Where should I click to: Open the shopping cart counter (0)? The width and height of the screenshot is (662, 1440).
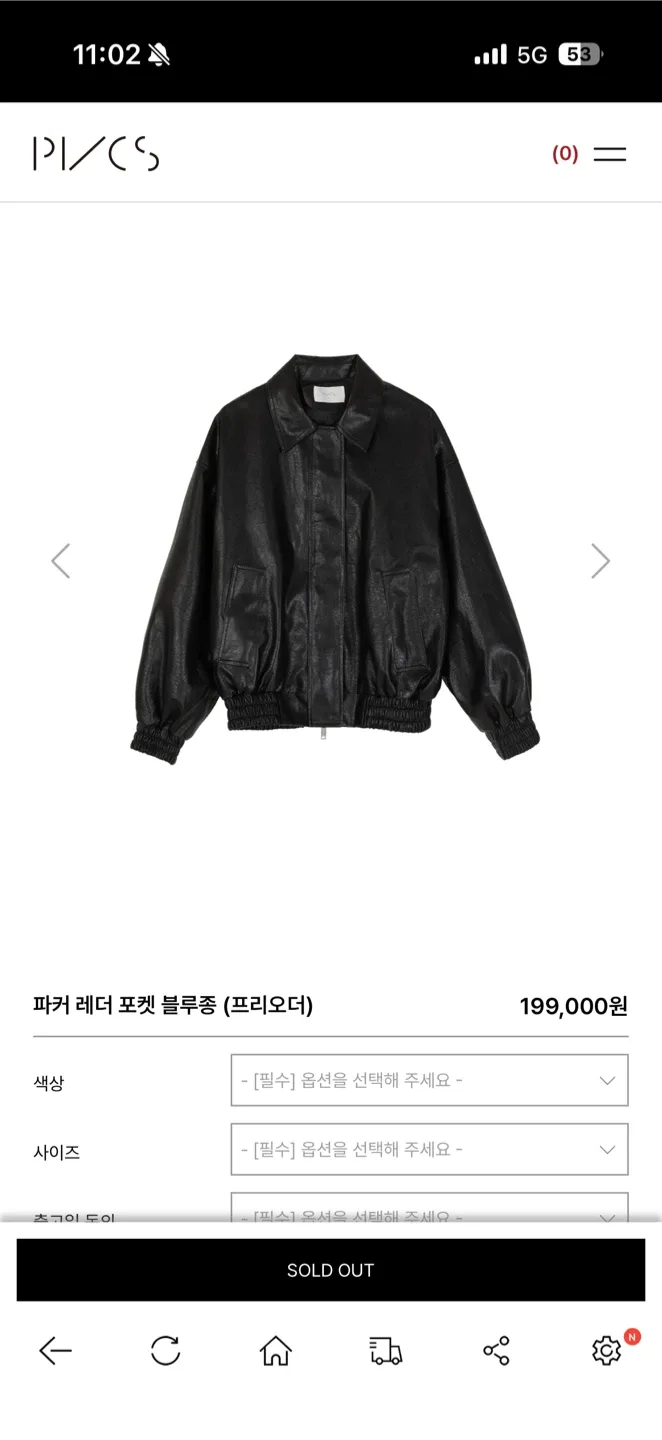tap(565, 154)
